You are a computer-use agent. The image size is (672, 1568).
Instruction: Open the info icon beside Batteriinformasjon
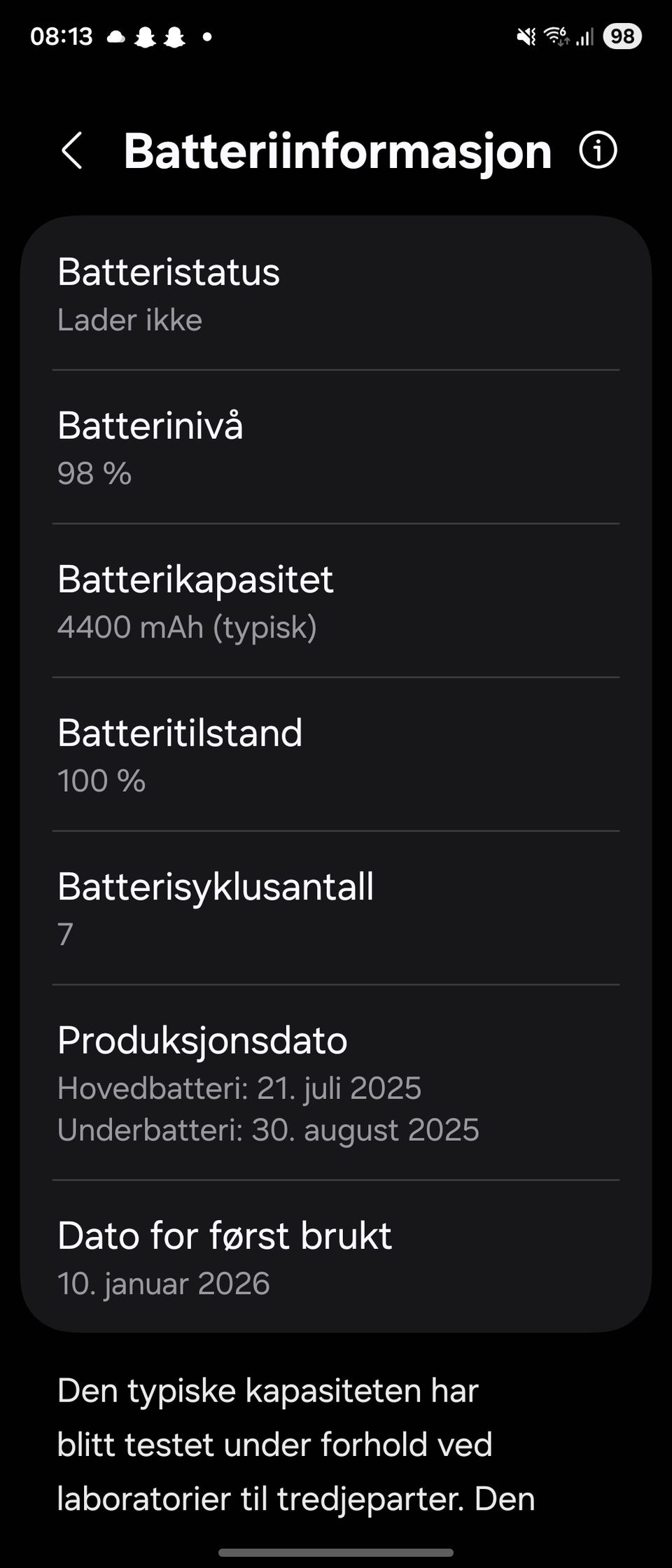pos(598,150)
